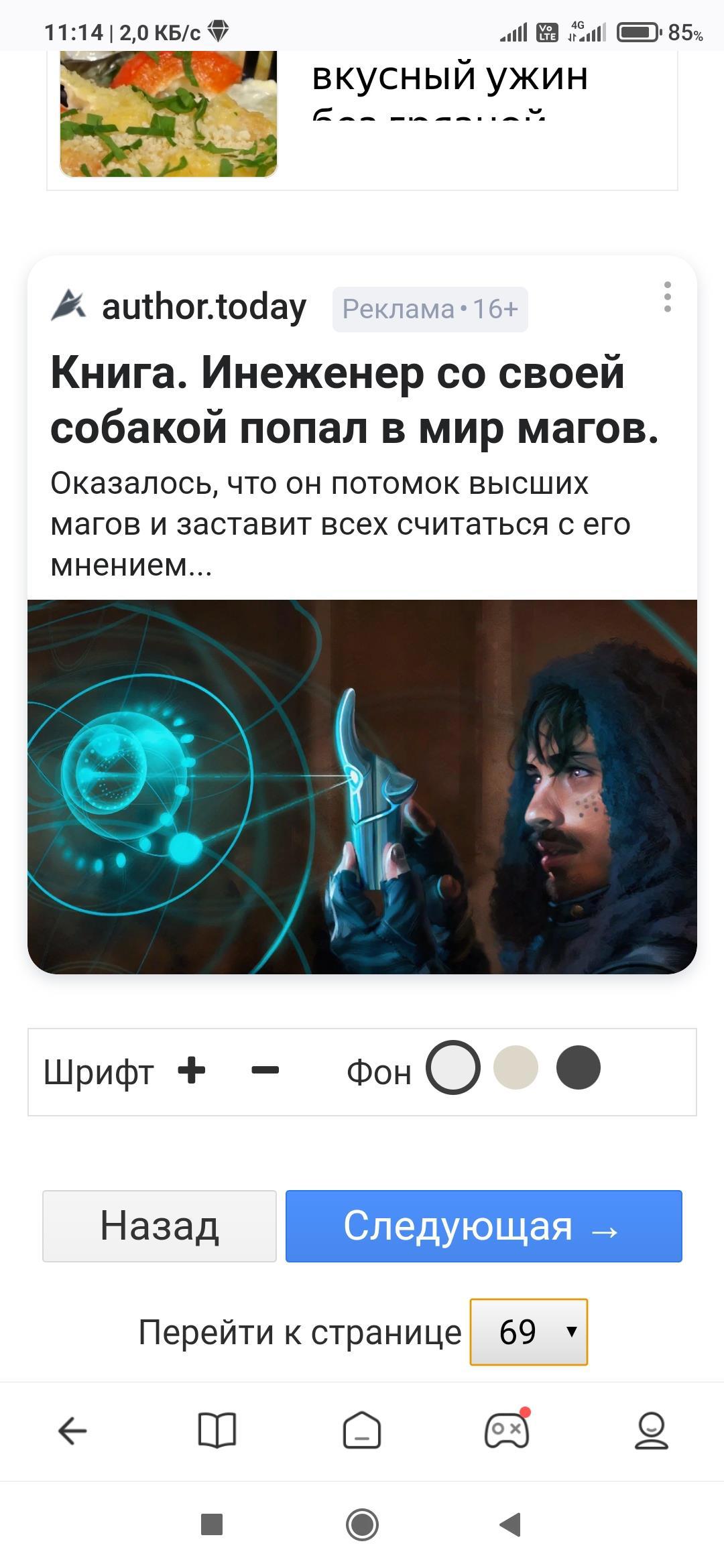
Task: Go to the browser home page
Action: [x=362, y=1431]
